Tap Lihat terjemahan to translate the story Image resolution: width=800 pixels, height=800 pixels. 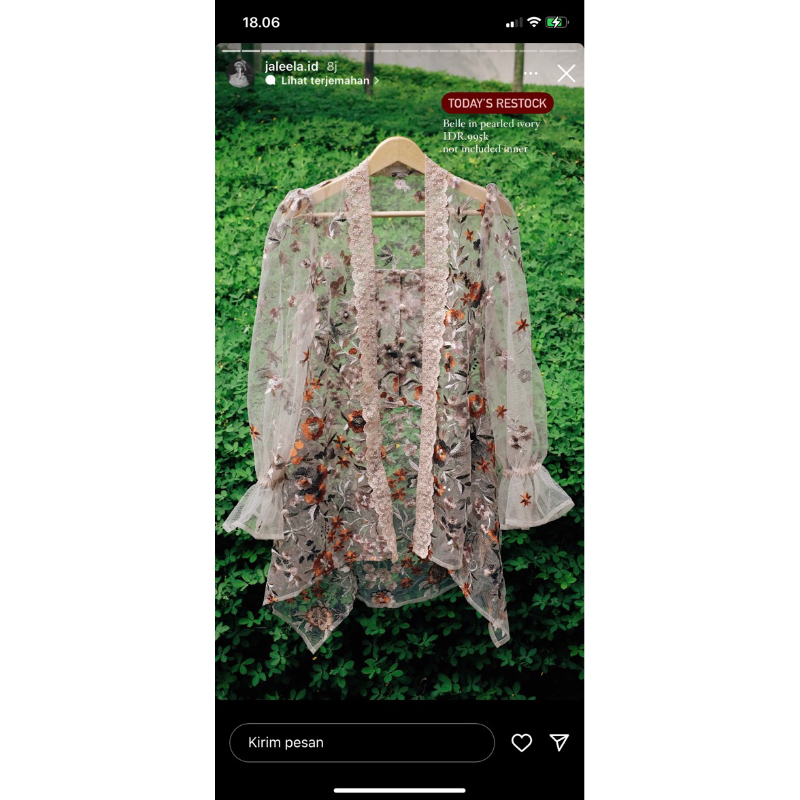[322, 80]
